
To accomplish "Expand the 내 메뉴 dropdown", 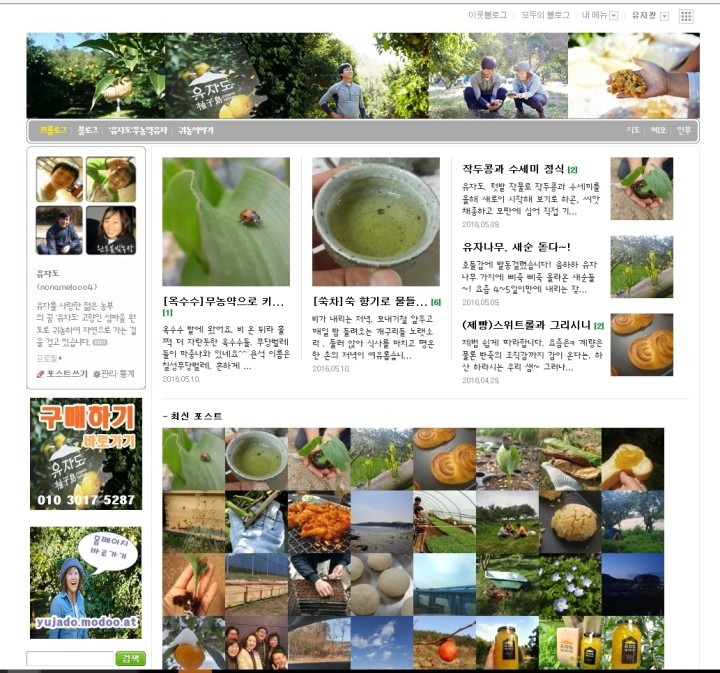I will 600,16.
